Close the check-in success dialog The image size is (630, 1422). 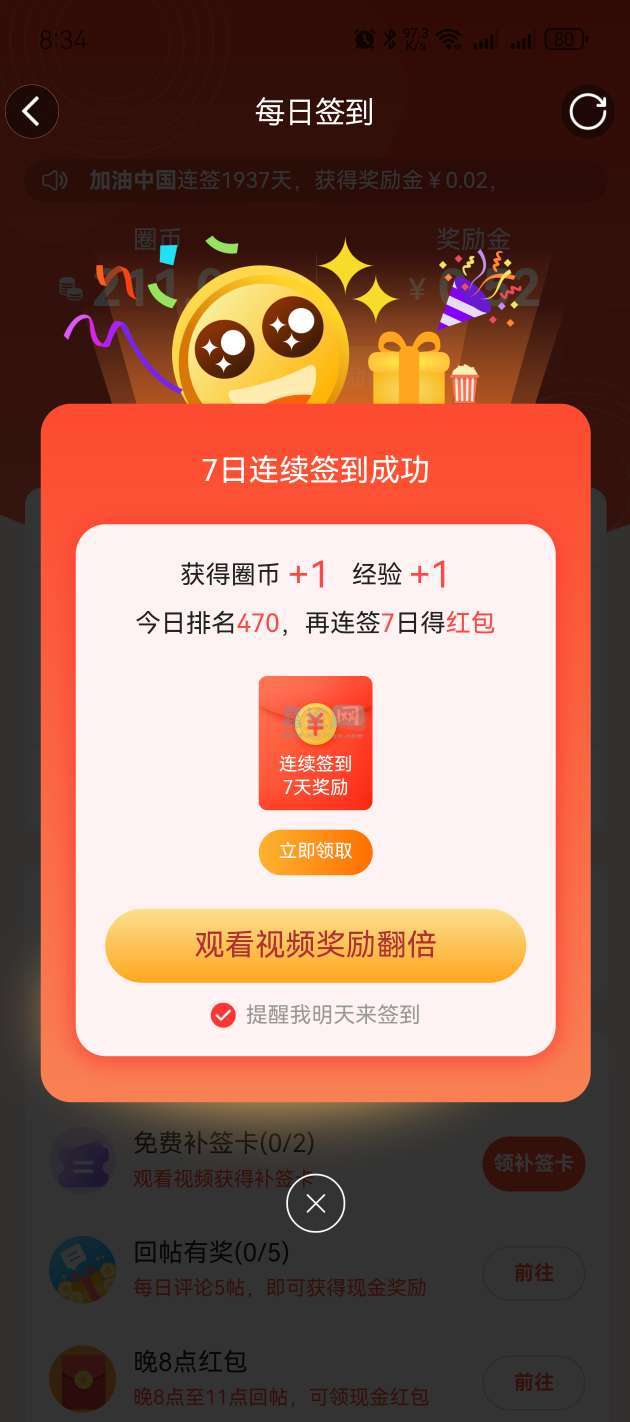pos(315,1204)
